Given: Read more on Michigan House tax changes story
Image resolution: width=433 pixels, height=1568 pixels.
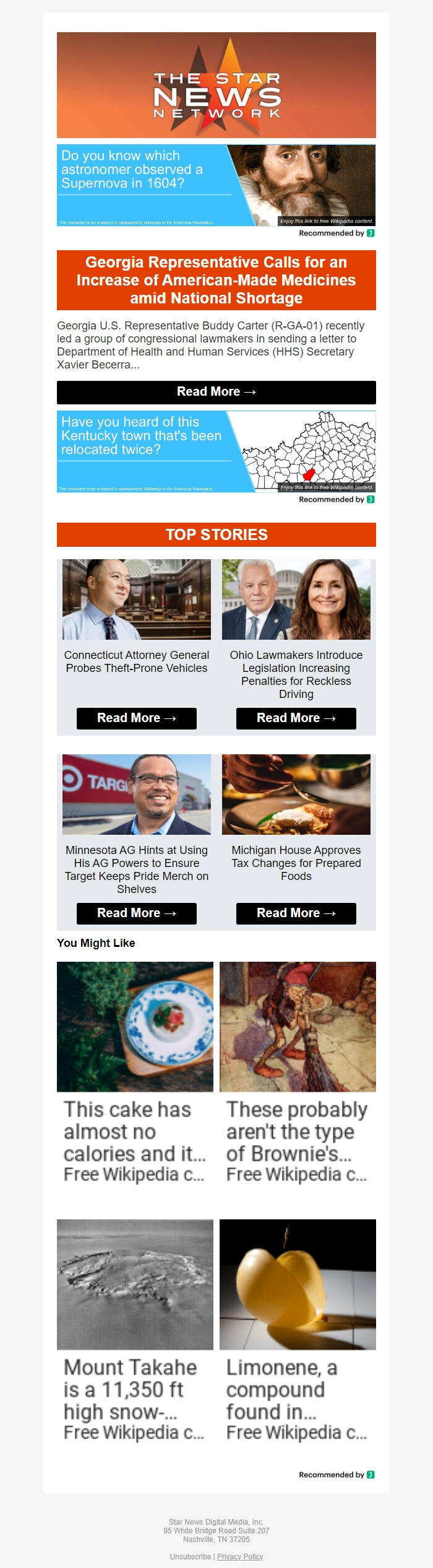Looking at the screenshot, I should (296, 913).
